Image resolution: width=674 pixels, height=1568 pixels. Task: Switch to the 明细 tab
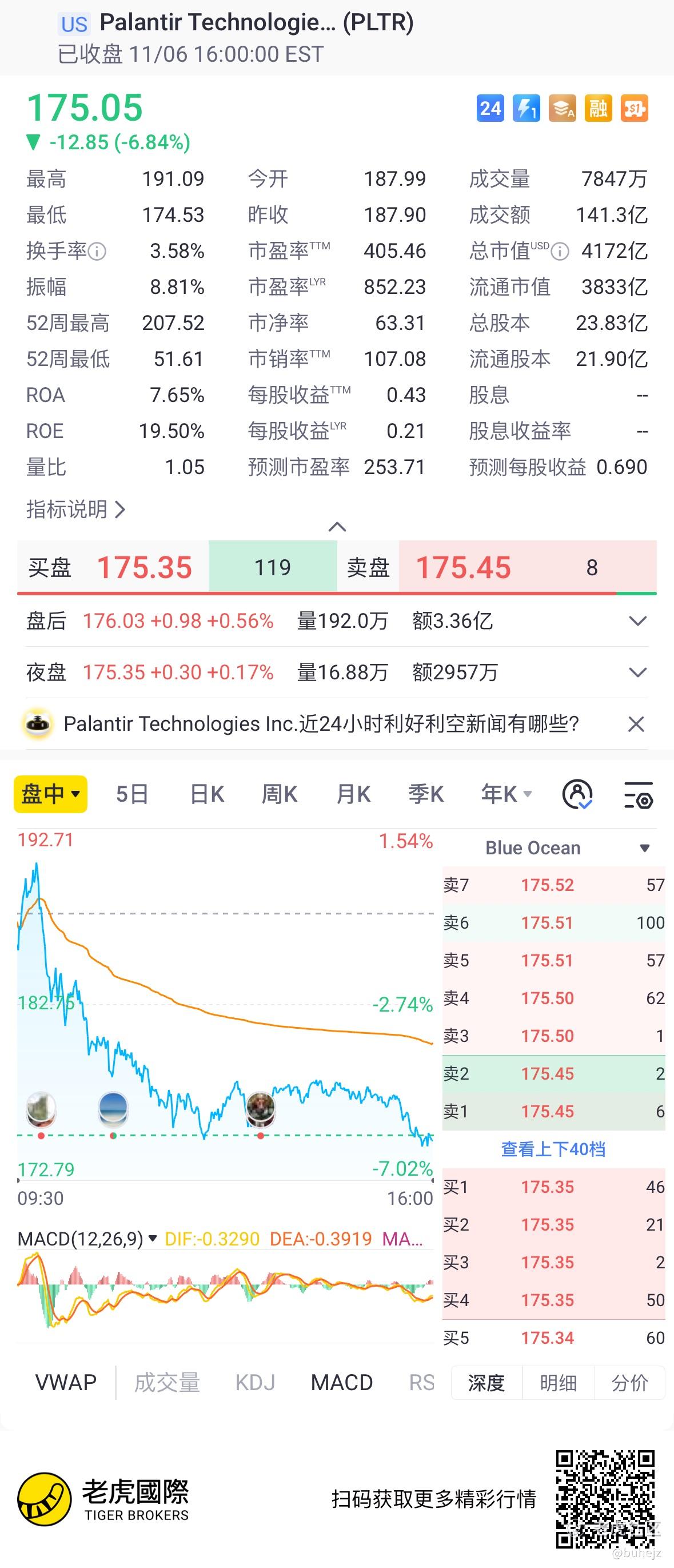558,1383
